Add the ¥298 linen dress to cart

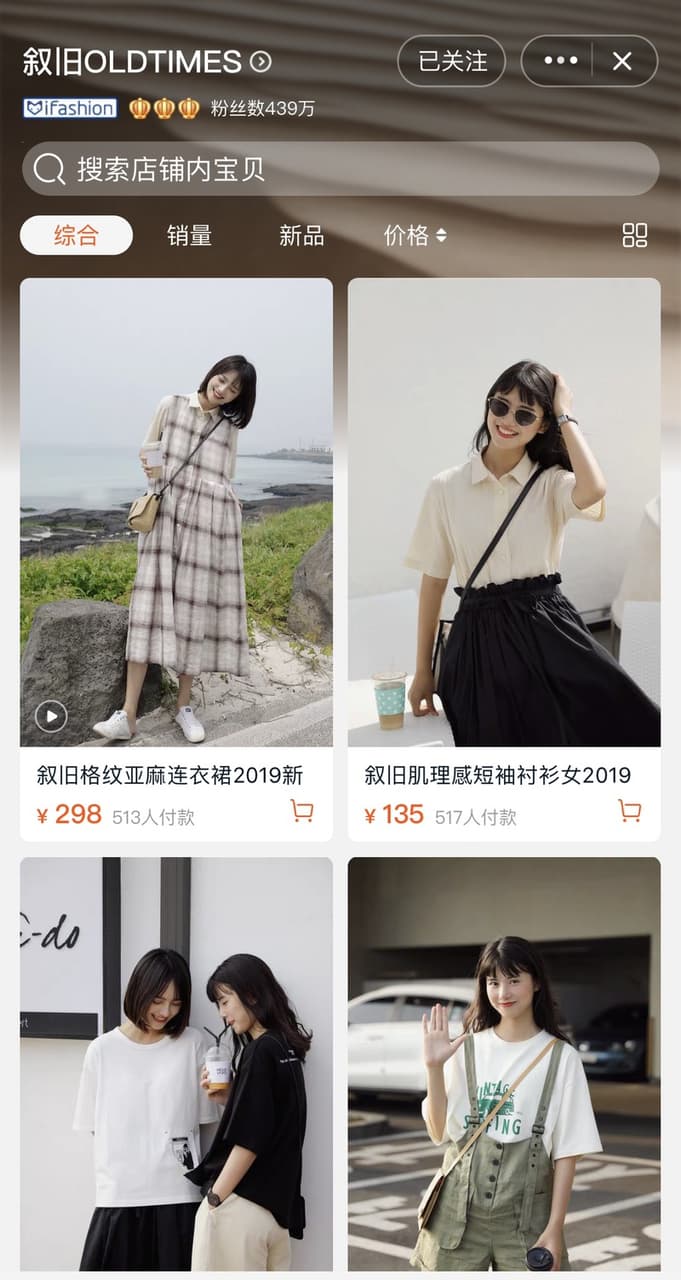tap(302, 811)
